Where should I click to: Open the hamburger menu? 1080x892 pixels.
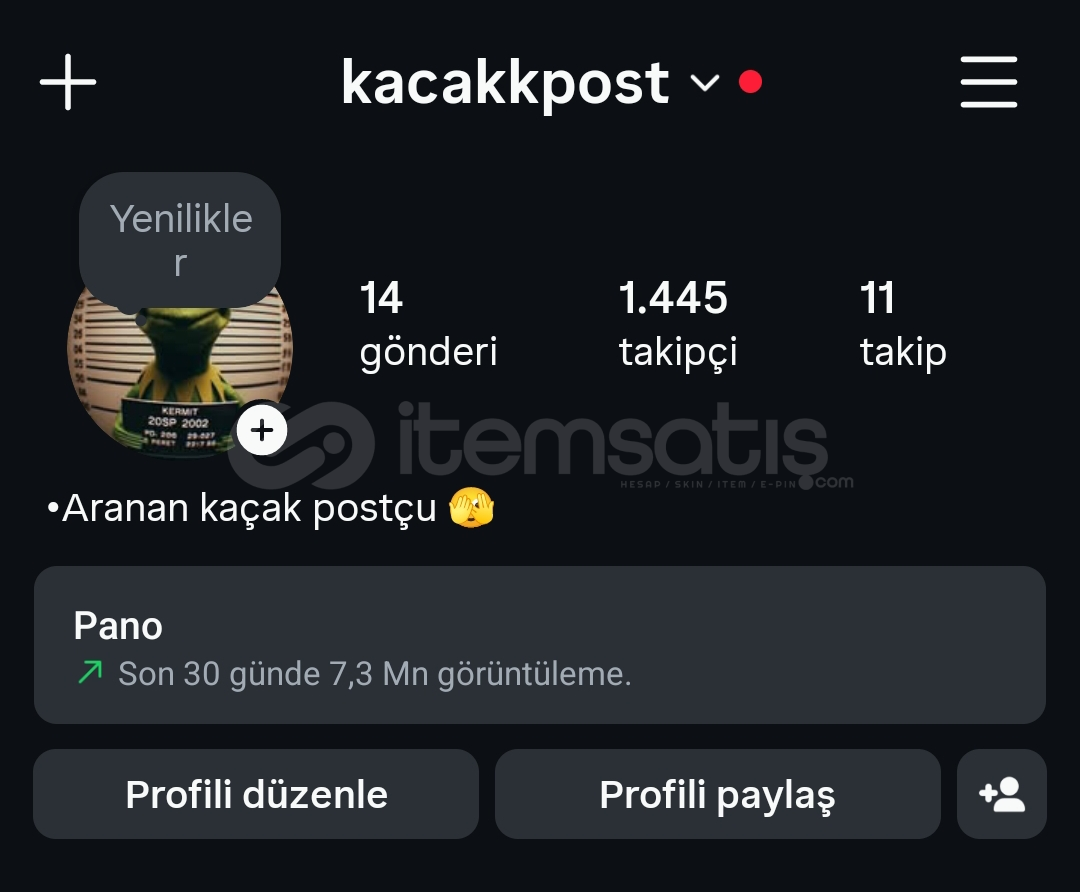coord(988,82)
